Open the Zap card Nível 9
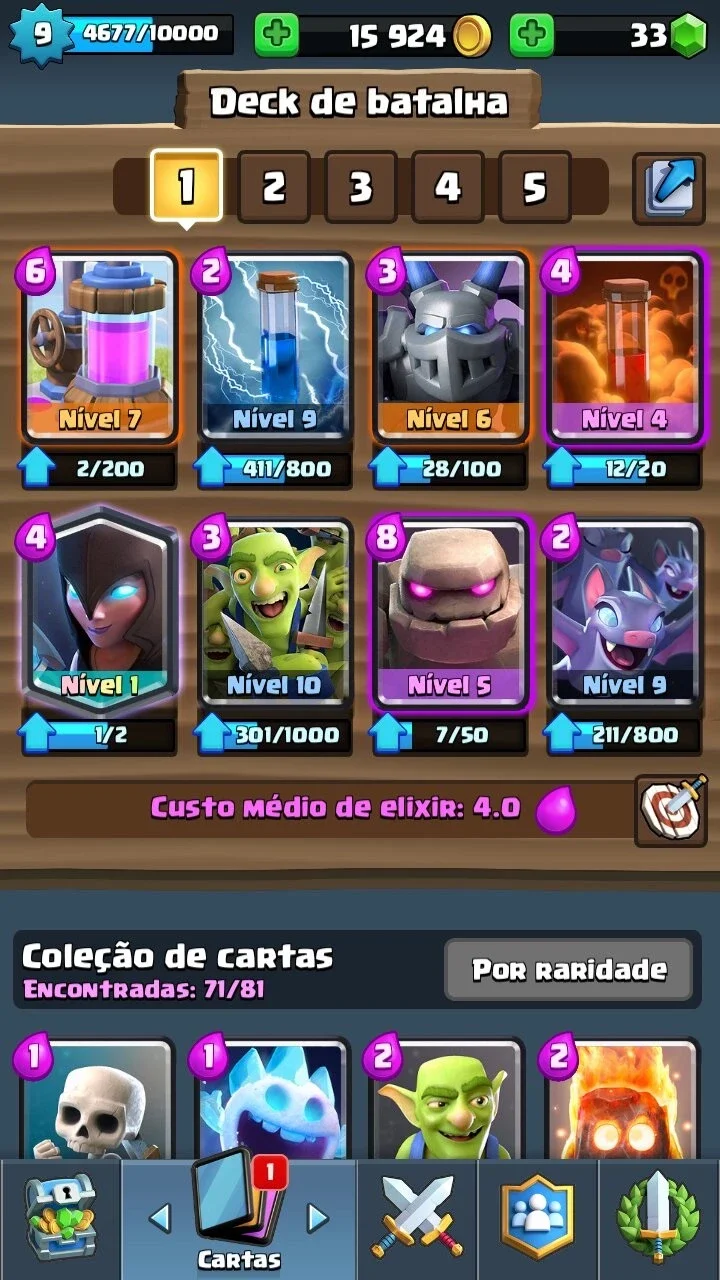The image size is (720, 1280). click(x=275, y=348)
